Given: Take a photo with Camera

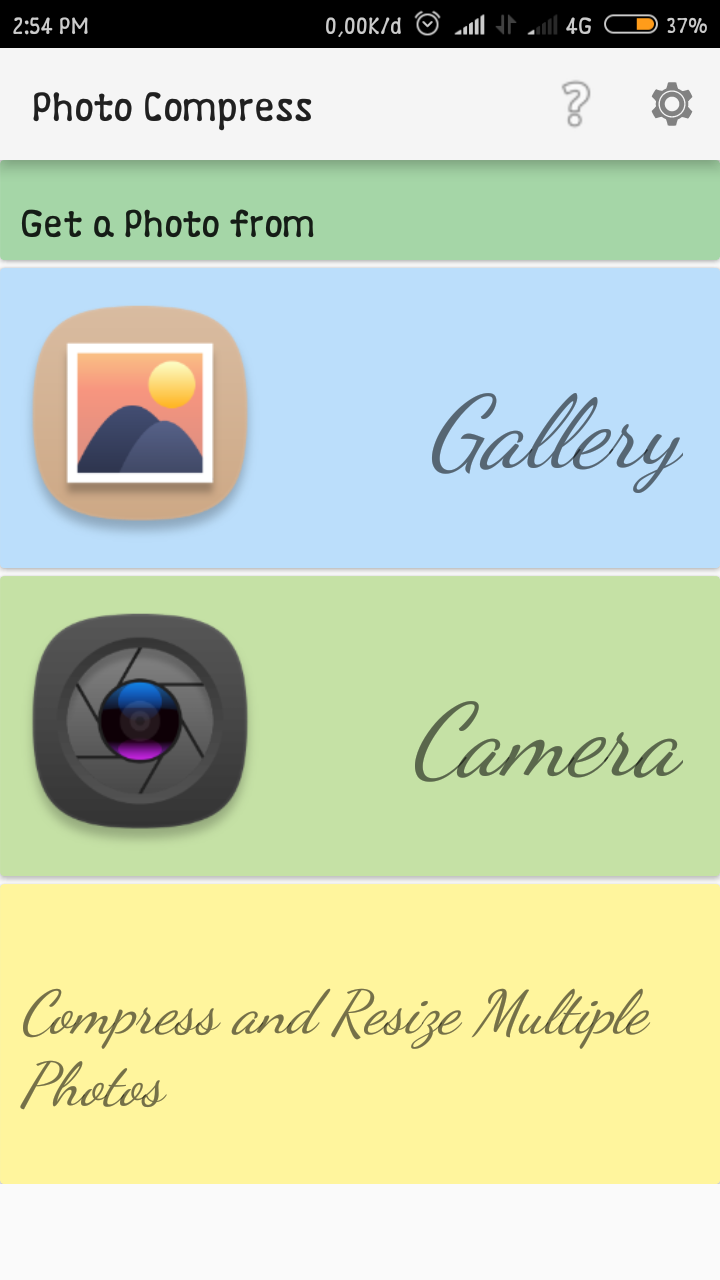Looking at the screenshot, I should pyautogui.click(x=360, y=726).
